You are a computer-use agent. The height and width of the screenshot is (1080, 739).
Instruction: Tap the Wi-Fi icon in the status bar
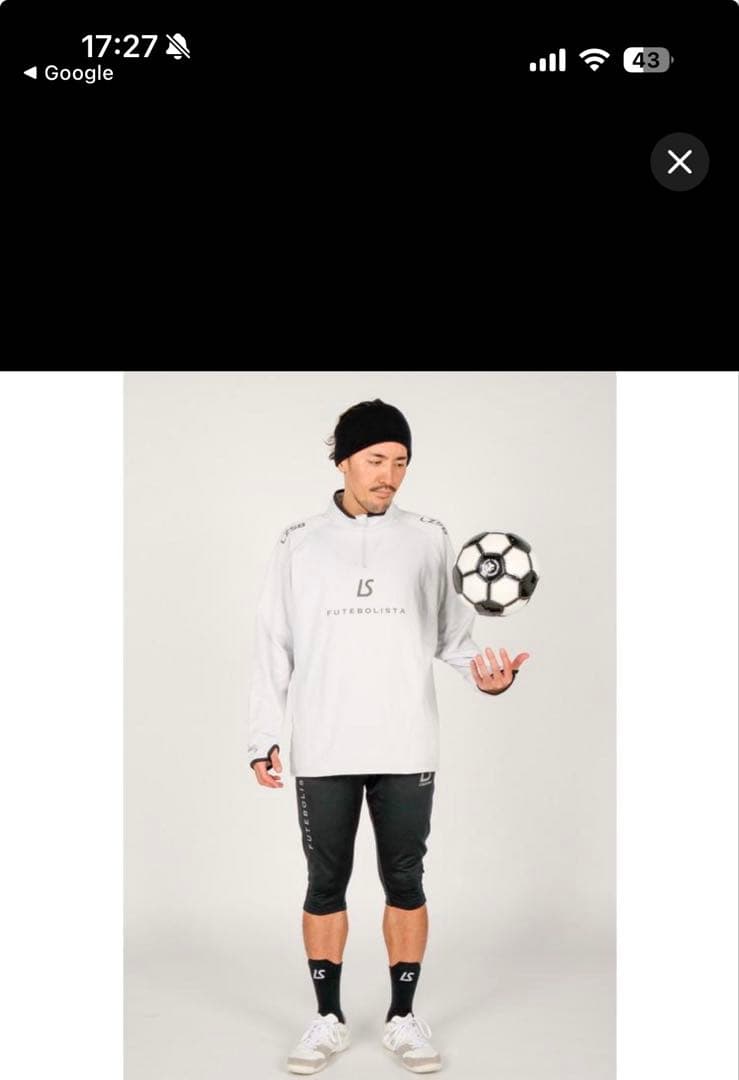(x=595, y=60)
